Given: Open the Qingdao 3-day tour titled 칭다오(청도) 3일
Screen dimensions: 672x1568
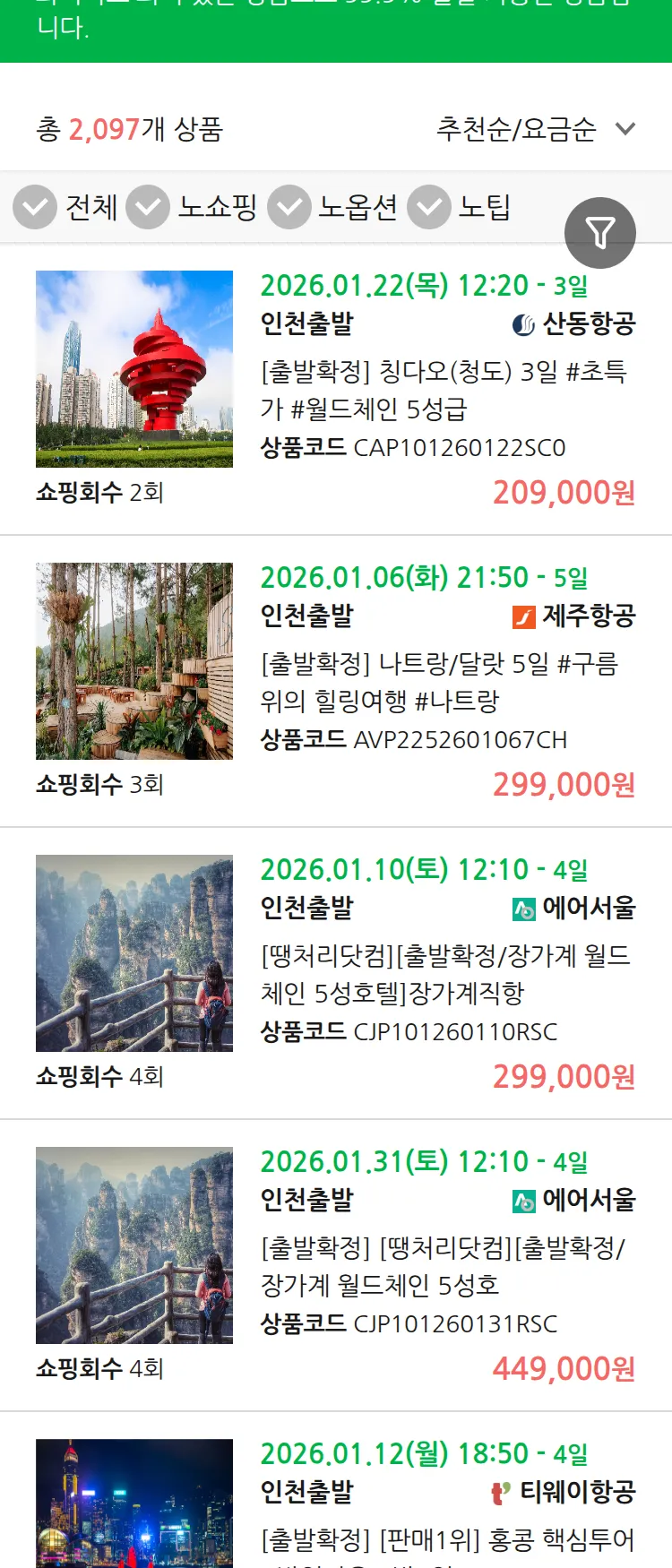Looking at the screenshot, I should point(447,387).
